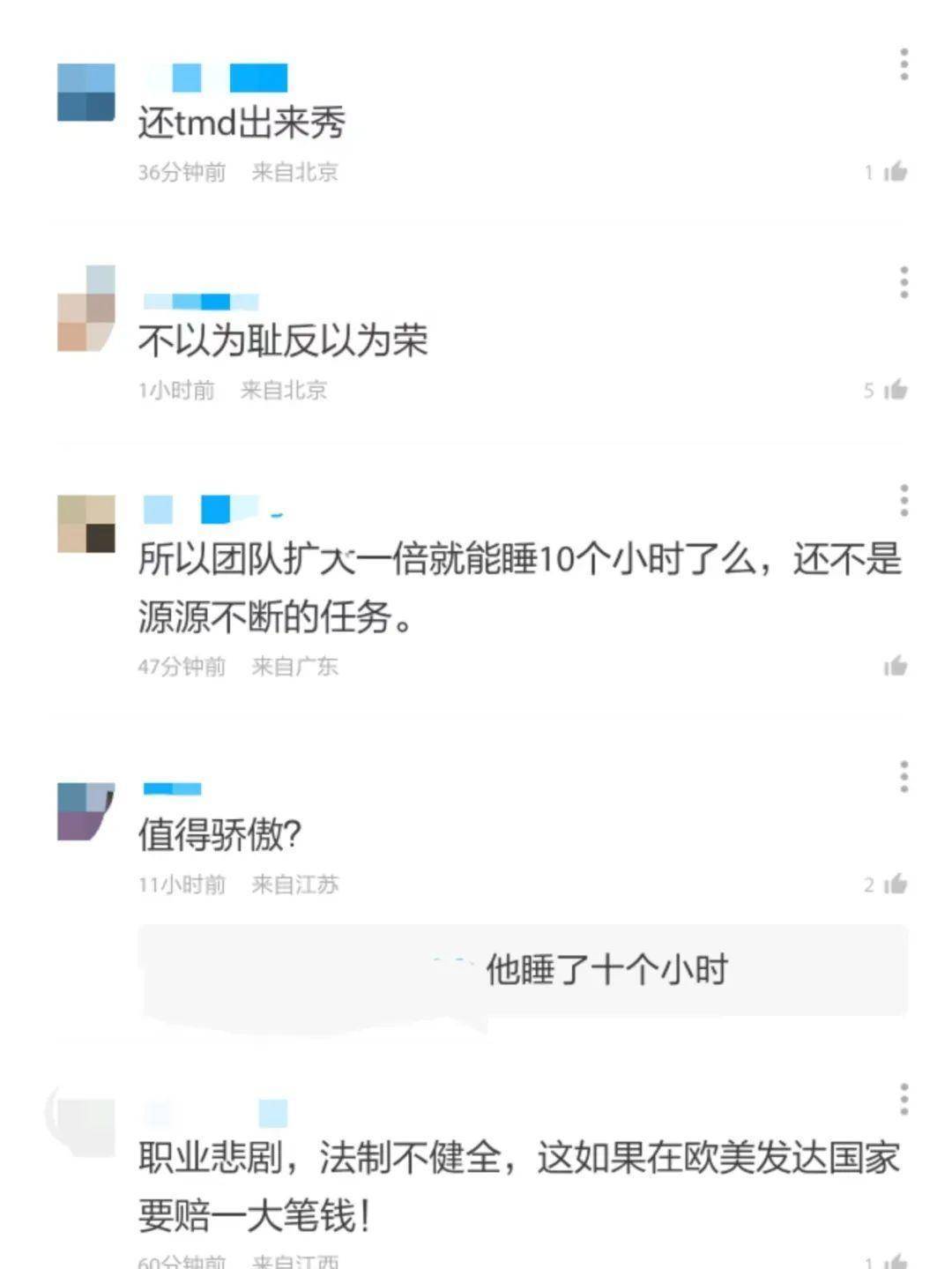Like the comment "不以为耻反以为荣"
The image size is (952, 1269).
pos(895,389)
